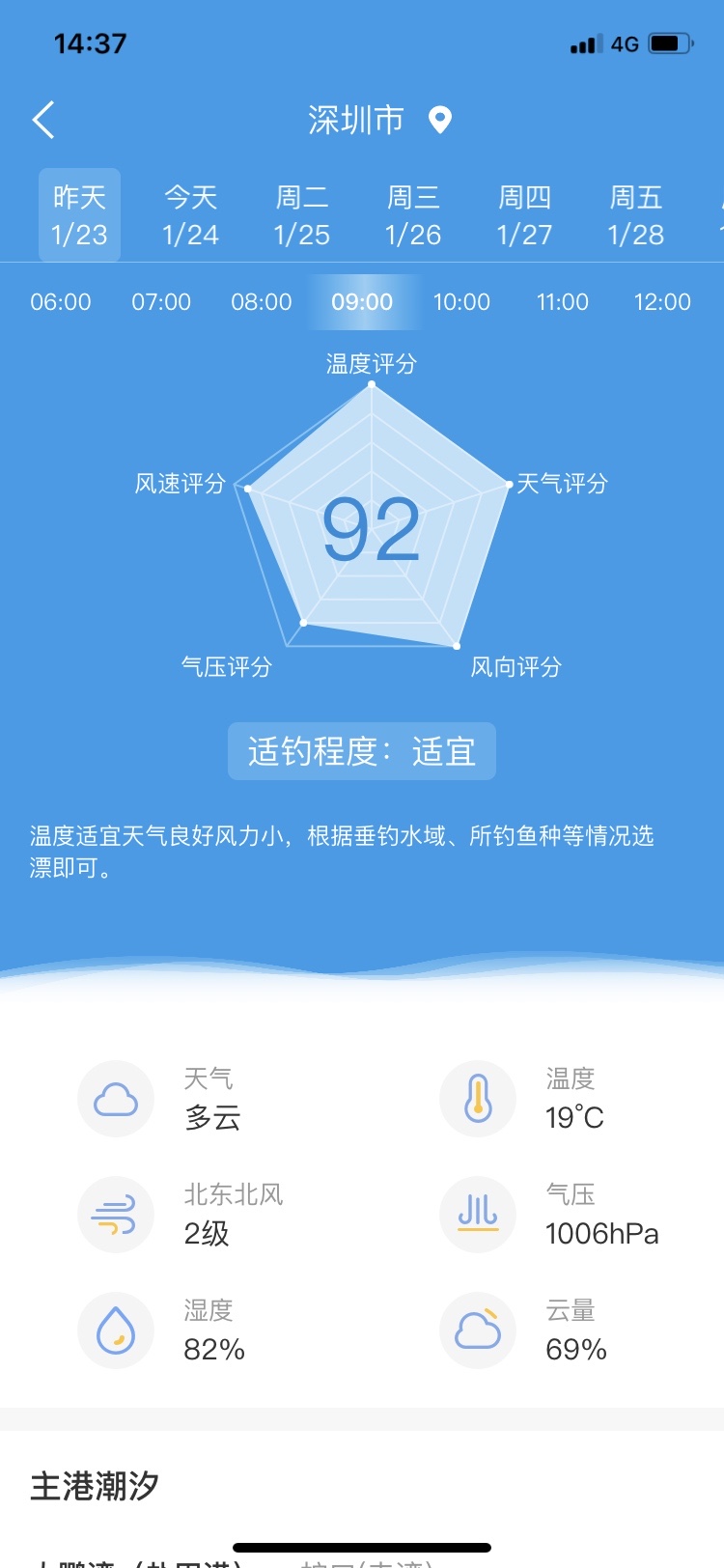This screenshot has width=724, height=1568.
Task: Select the 10:00 hour
Action: pos(461,302)
